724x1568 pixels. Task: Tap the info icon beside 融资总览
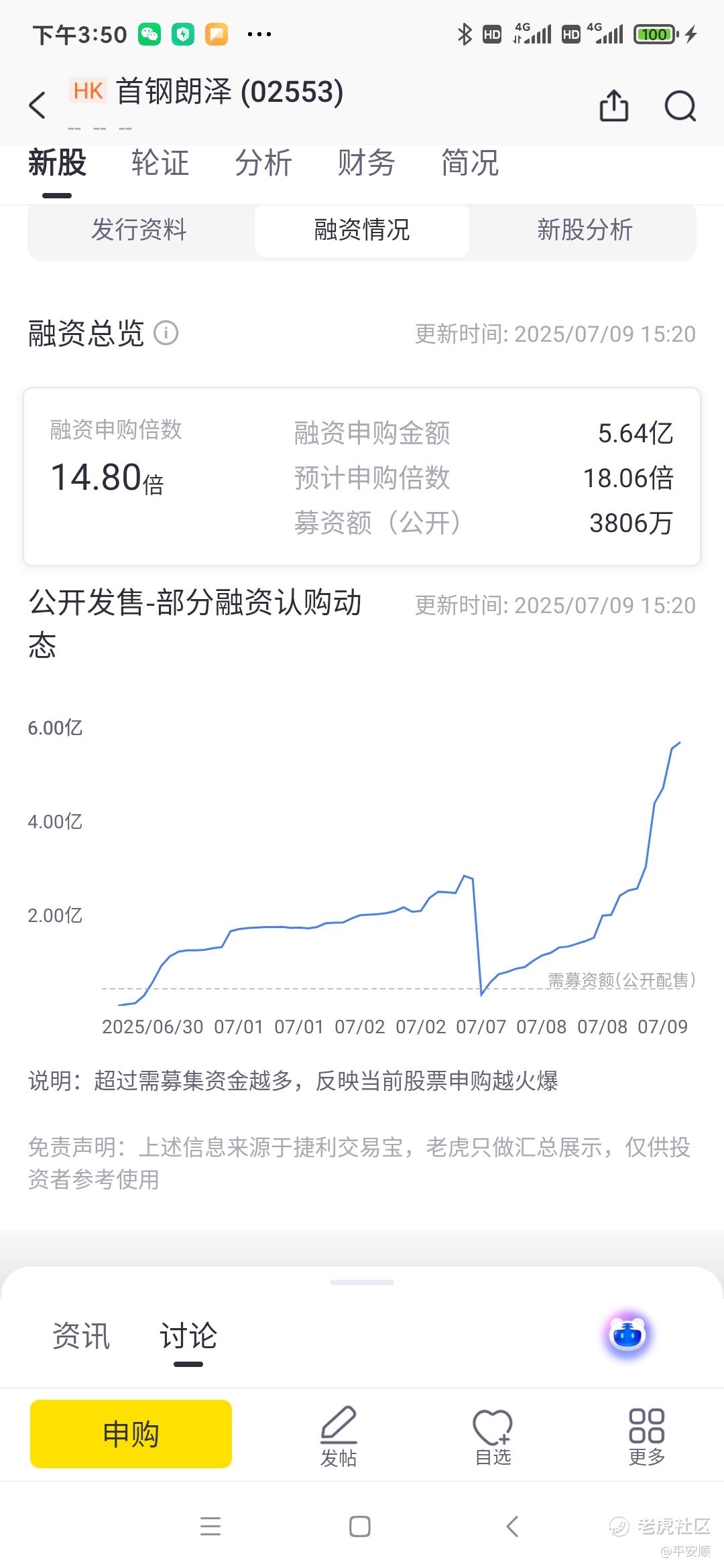[166, 332]
